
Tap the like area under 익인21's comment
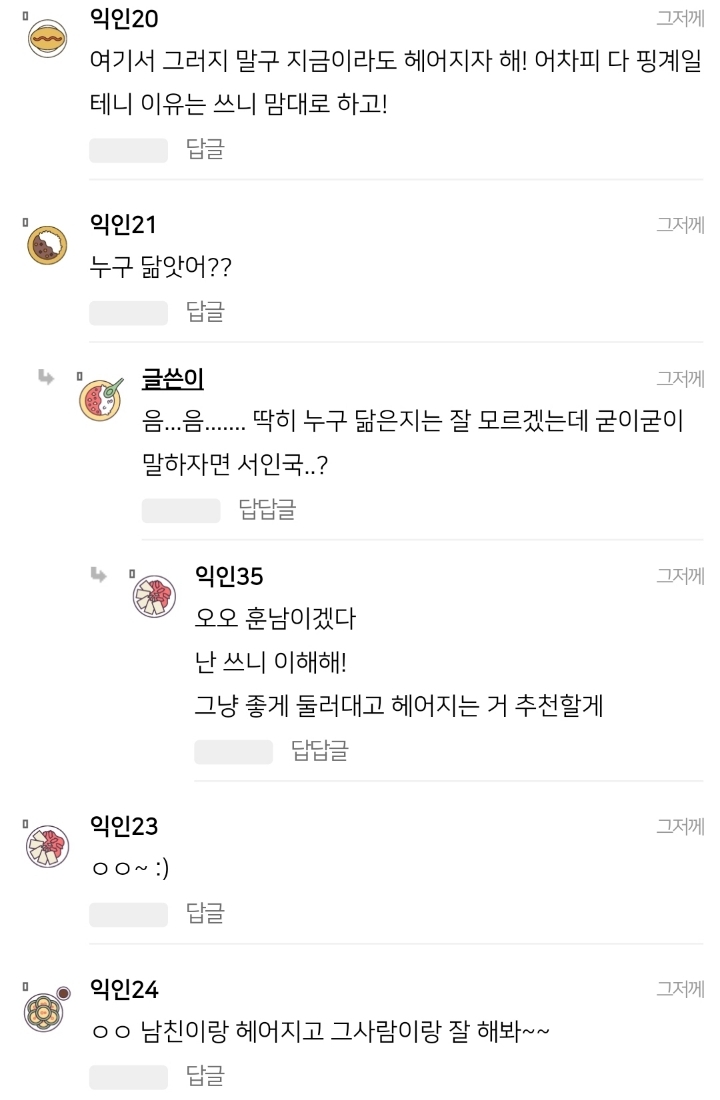[127, 313]
